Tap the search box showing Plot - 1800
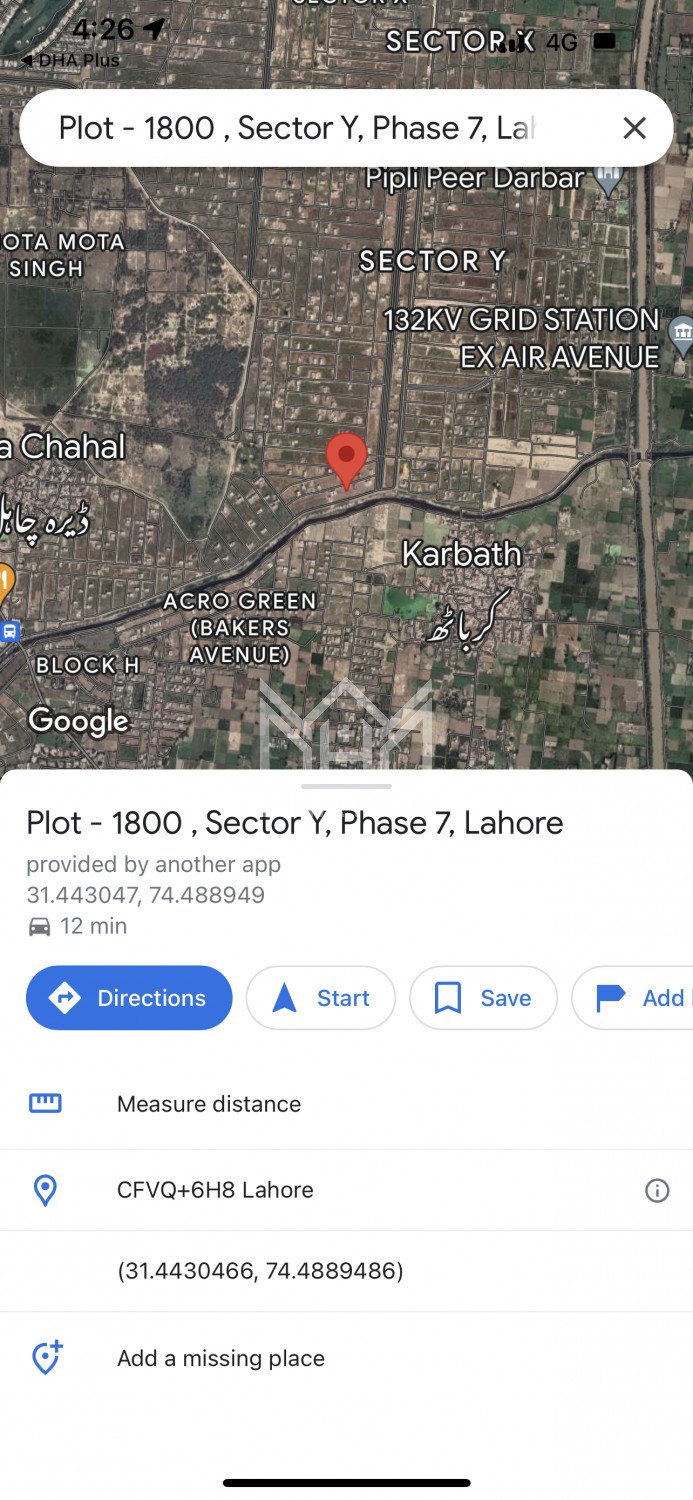 (300, 128)
